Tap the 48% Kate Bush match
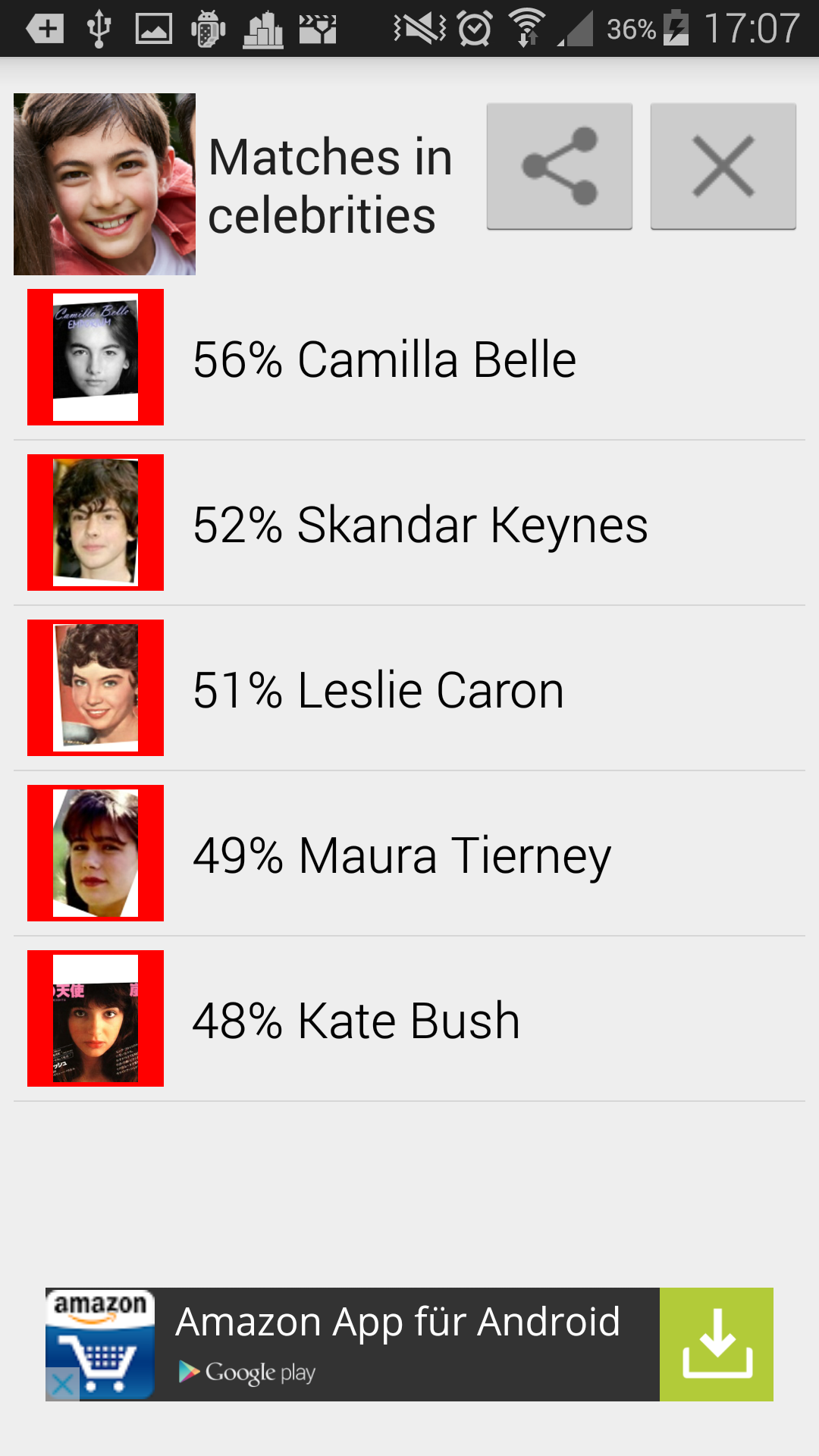Screen dimensions: 819x1456 (409, 1019)
